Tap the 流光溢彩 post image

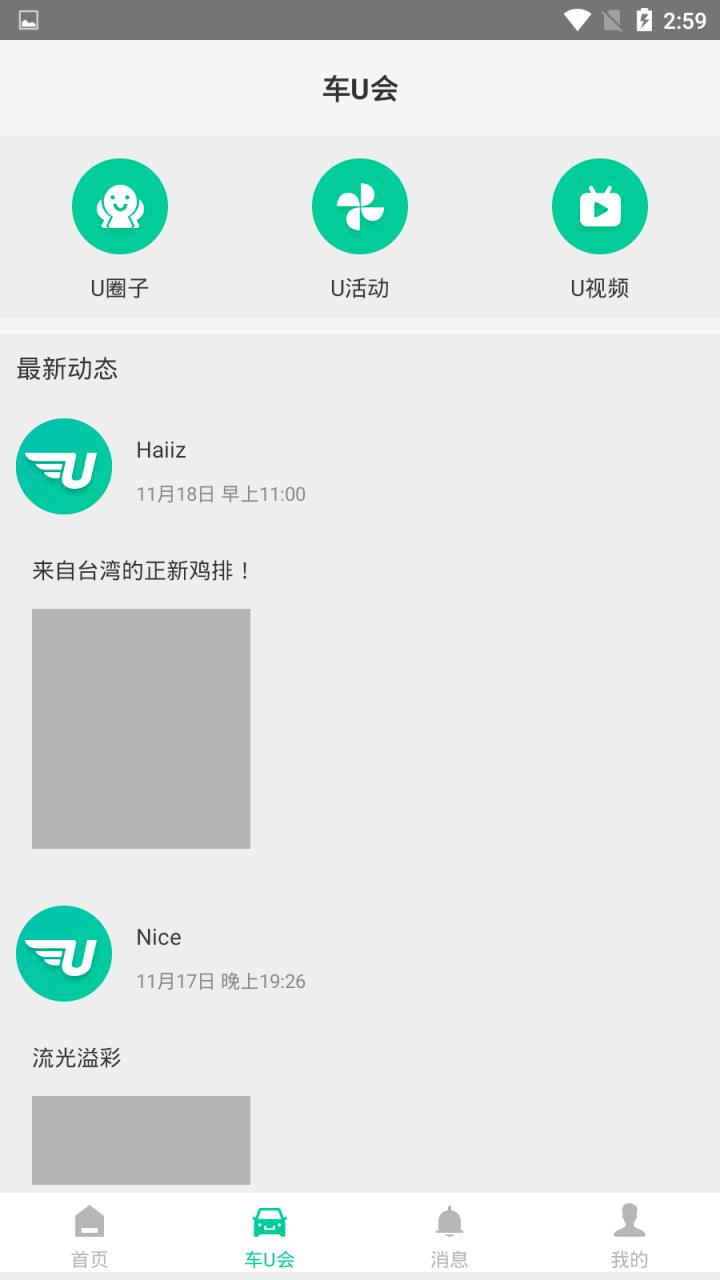point(140,1140)
